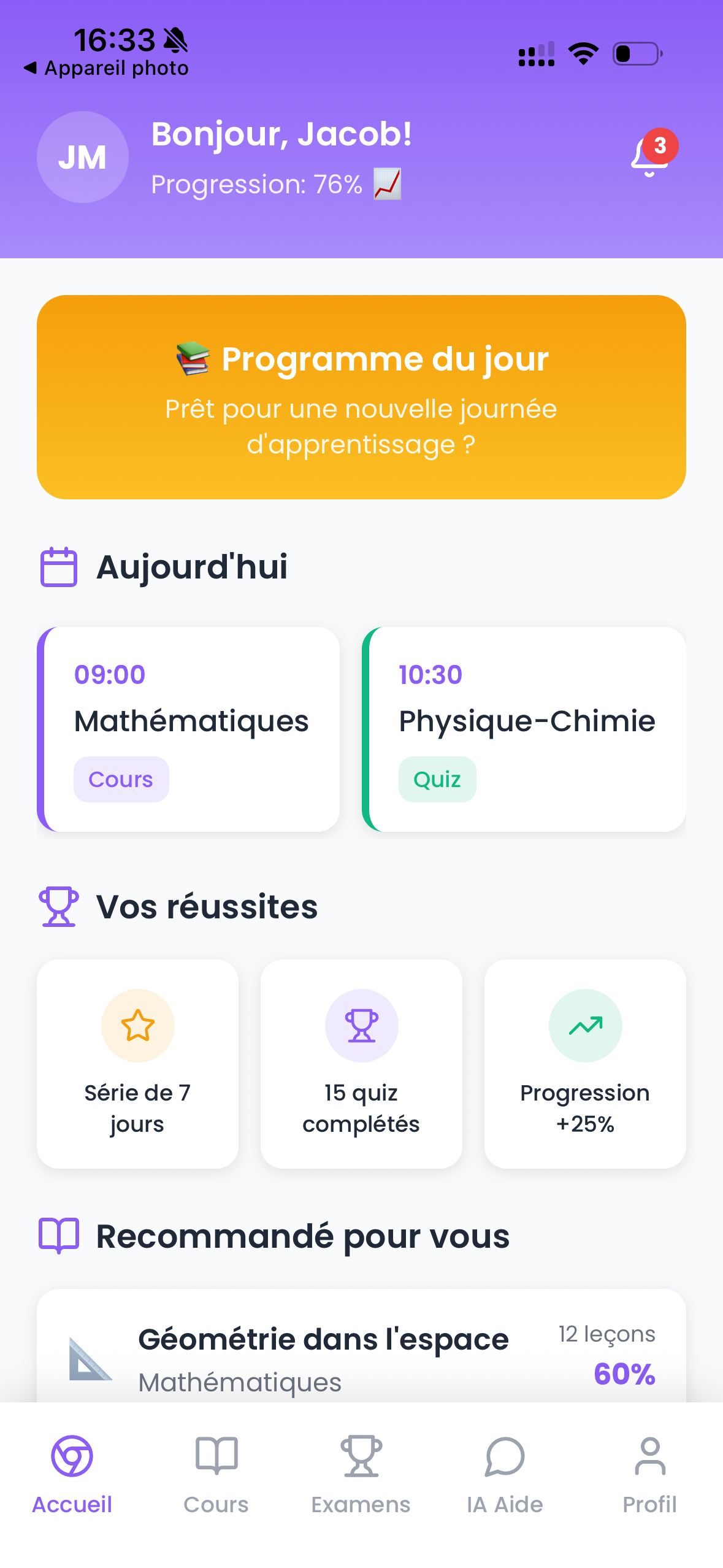723x1568 pixels.
Task: View the Série de 7 jours achievement
Action: (x=138, y=1063)
